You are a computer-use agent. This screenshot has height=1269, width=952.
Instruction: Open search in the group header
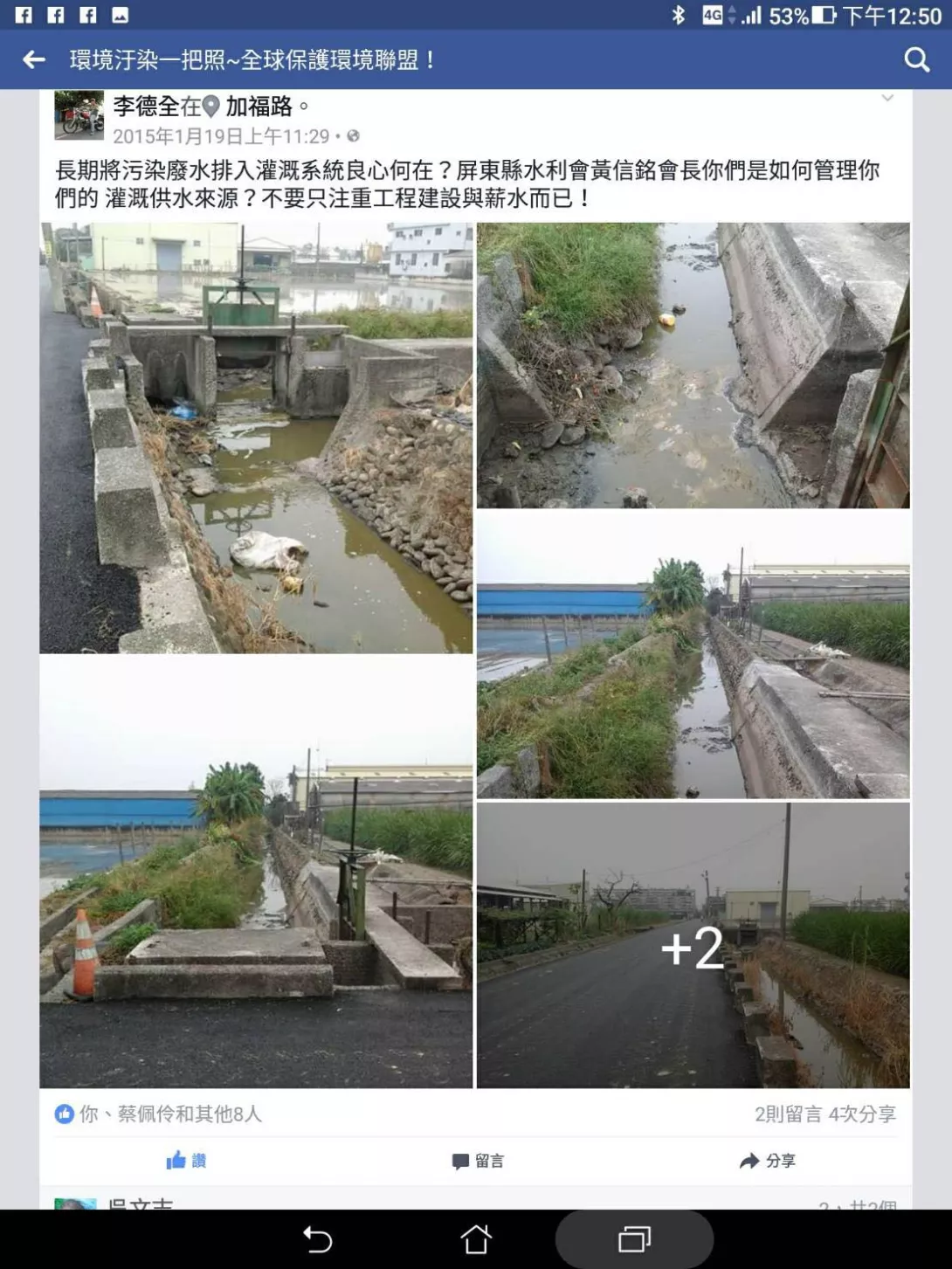pyautogui.click(x=916, y=59)
